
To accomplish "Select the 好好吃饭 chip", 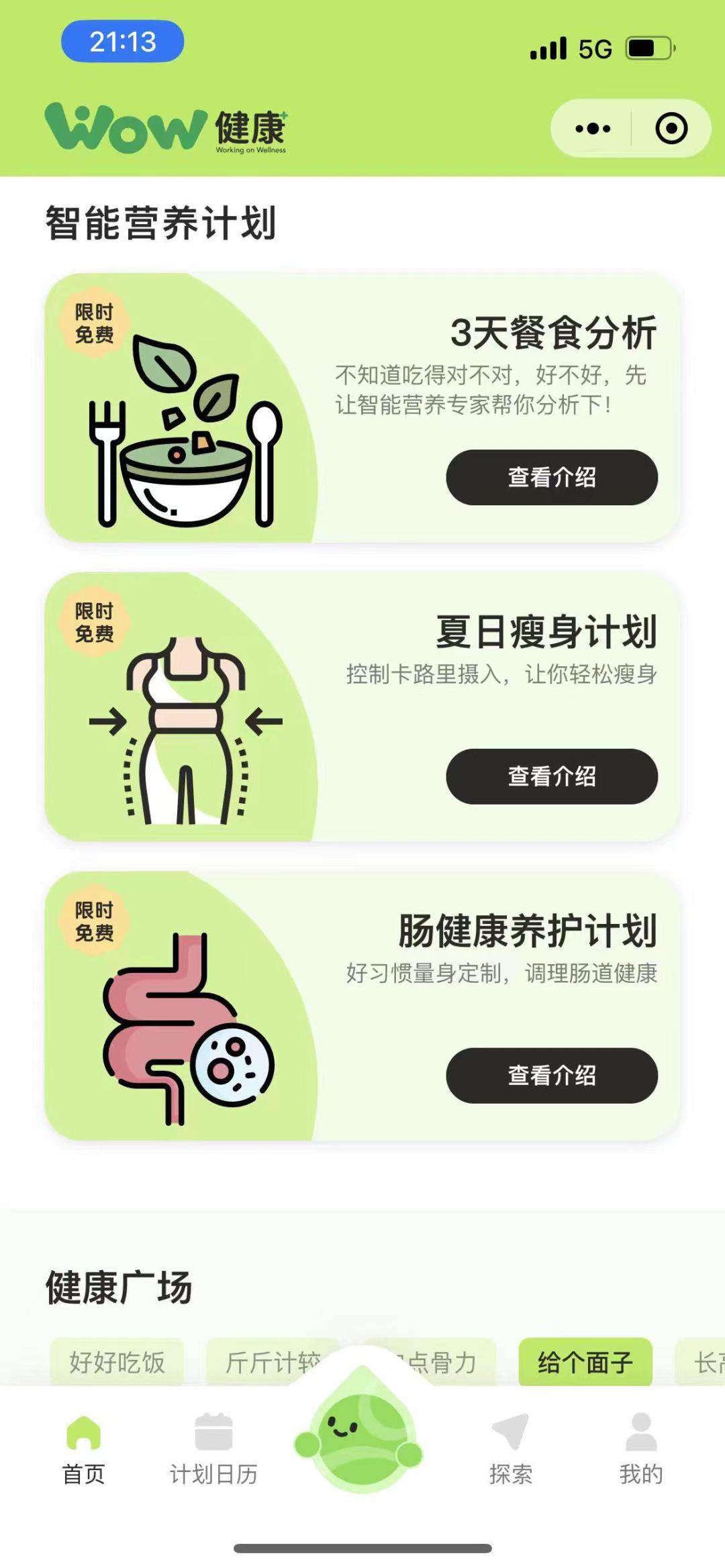I will (x=117, y=1362).
